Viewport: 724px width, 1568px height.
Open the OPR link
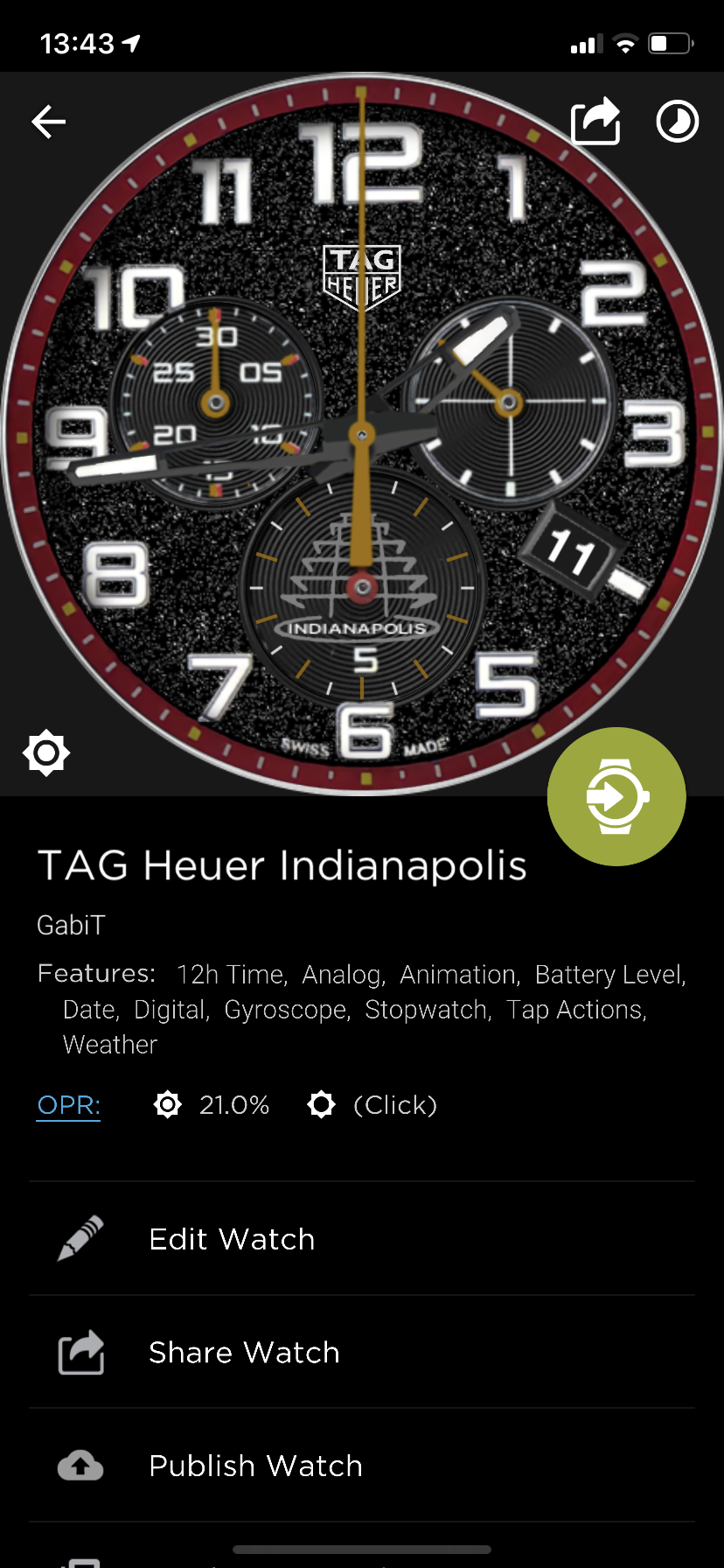point(69,1105)
